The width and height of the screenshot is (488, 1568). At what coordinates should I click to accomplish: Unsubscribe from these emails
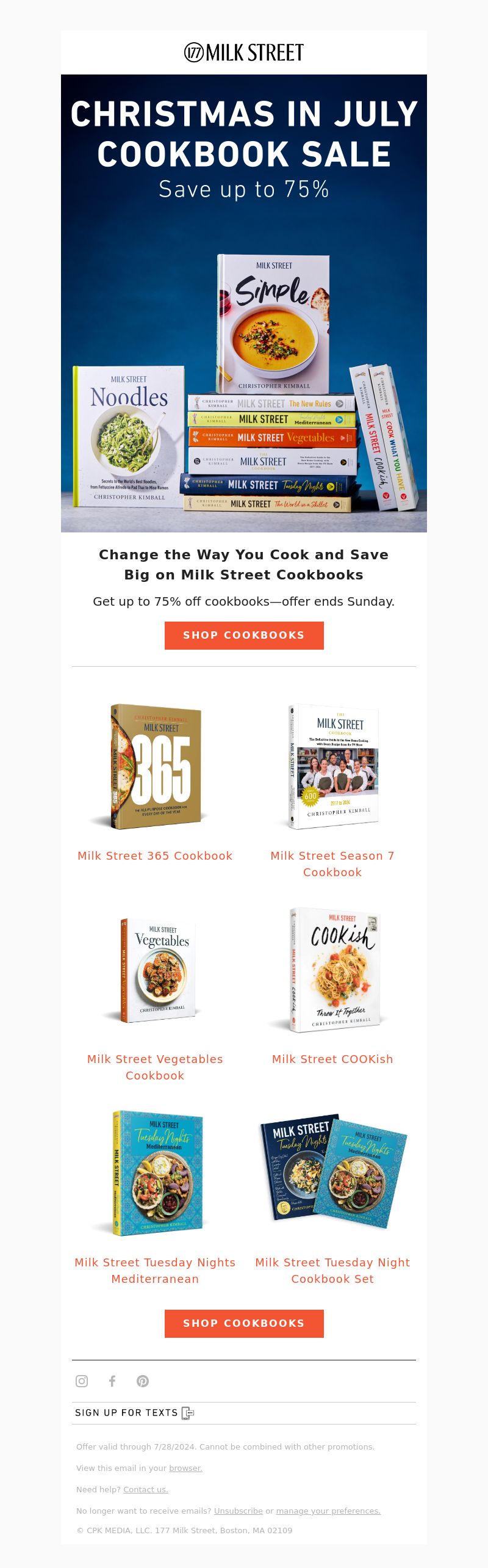pyautogui.click(x=238, y=1511)
